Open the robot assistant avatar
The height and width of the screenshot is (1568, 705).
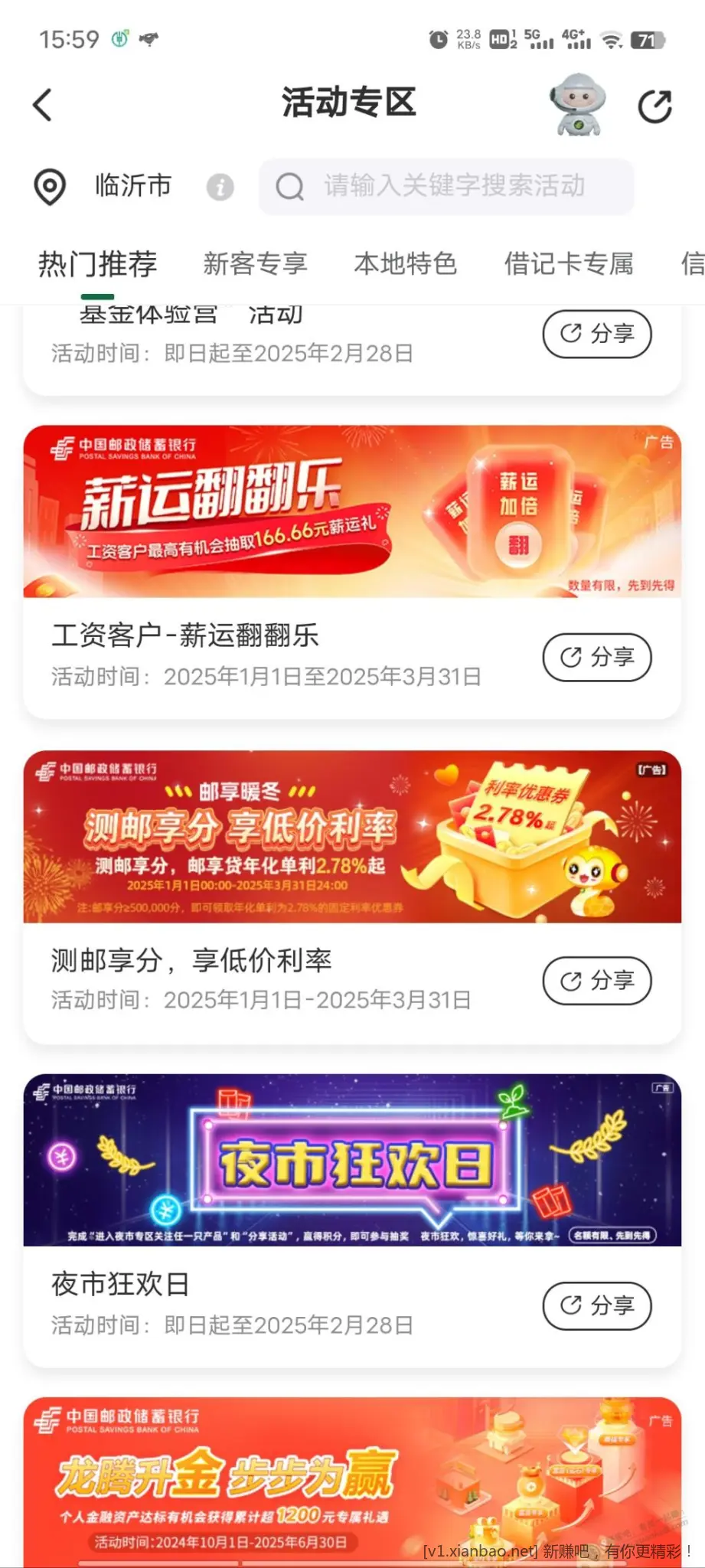point(577,105)
